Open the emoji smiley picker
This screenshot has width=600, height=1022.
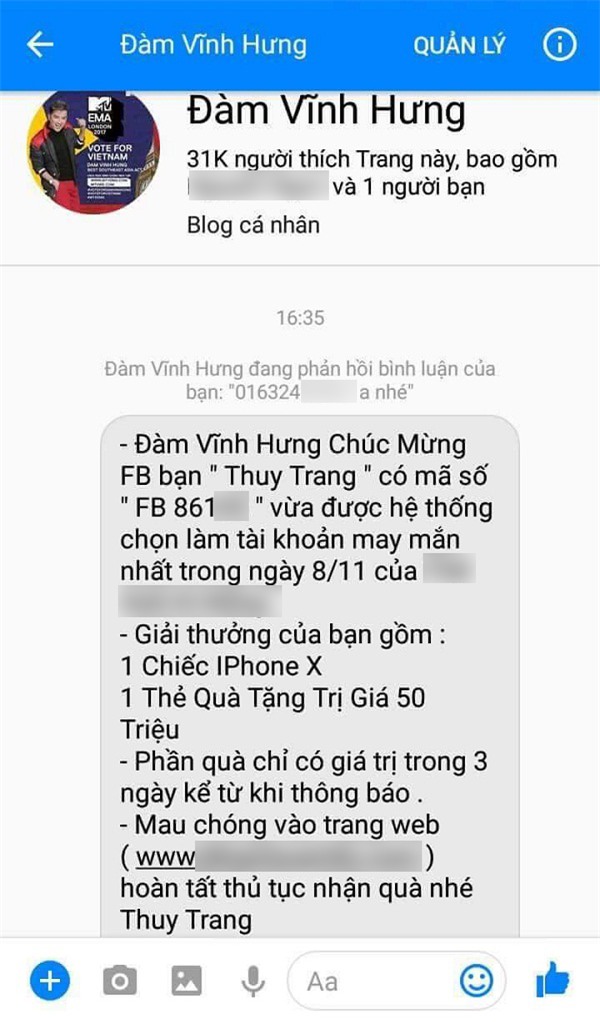coord(476,981)
